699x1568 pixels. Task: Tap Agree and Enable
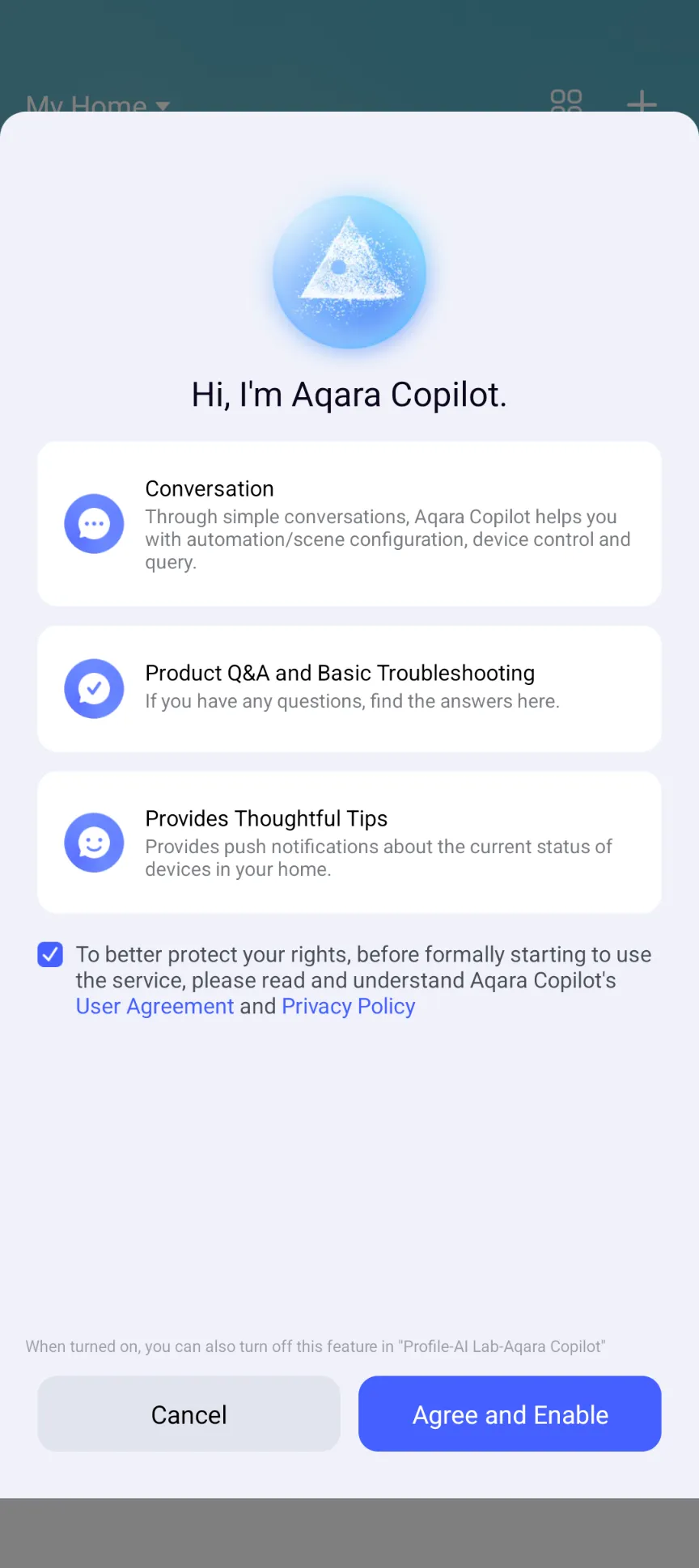(x=510, y=1414)
